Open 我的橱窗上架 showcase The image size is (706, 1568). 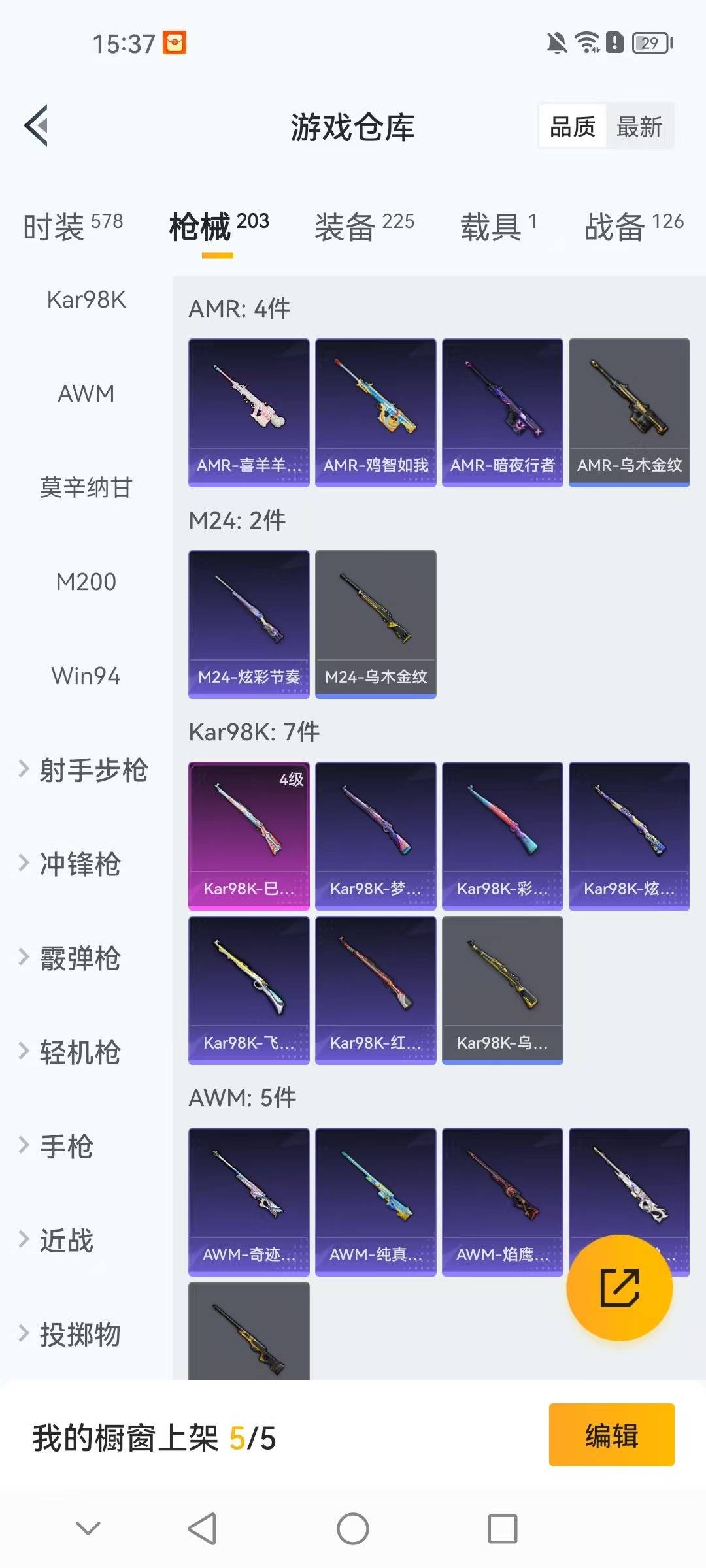pos(154,1437)
